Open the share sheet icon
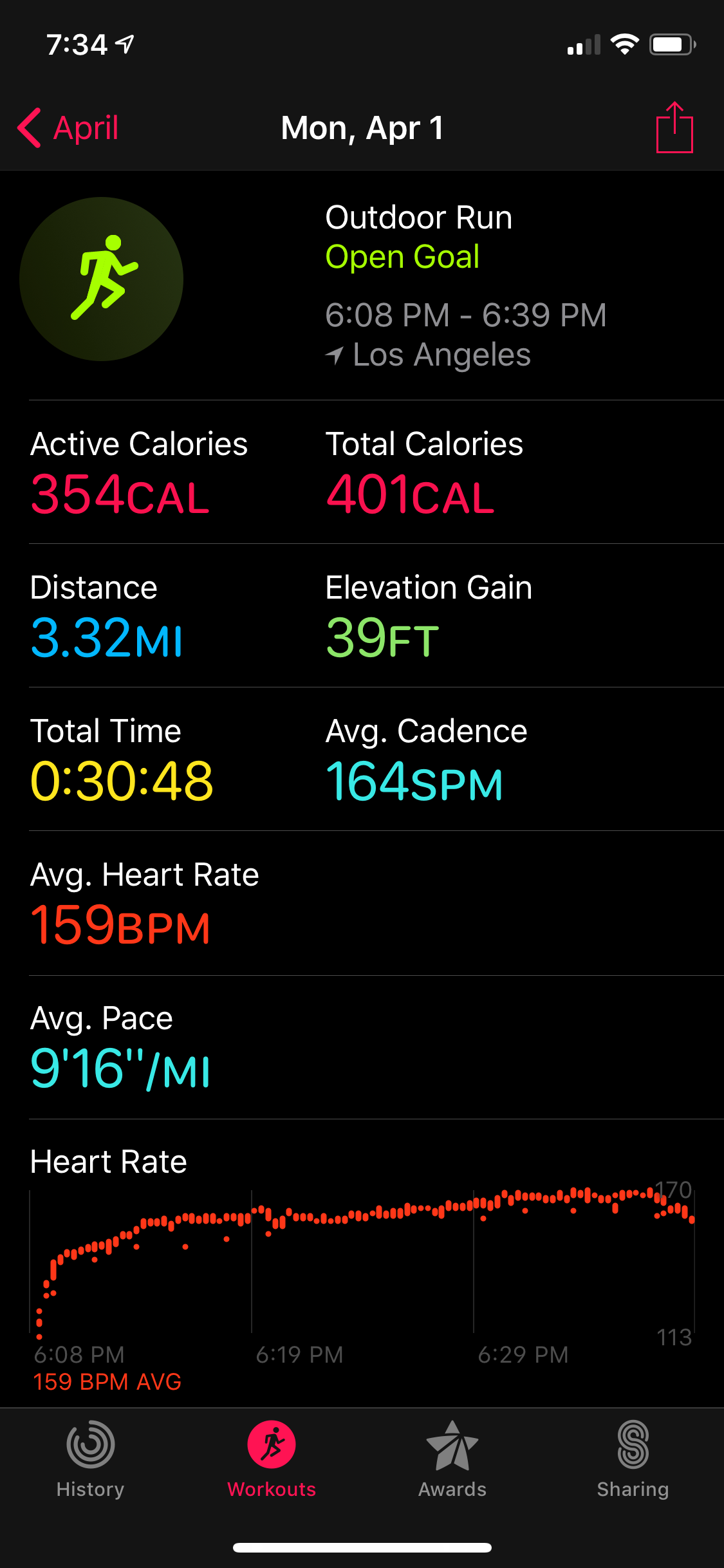This screenshot has height=1568, width=724. (673, 126)
